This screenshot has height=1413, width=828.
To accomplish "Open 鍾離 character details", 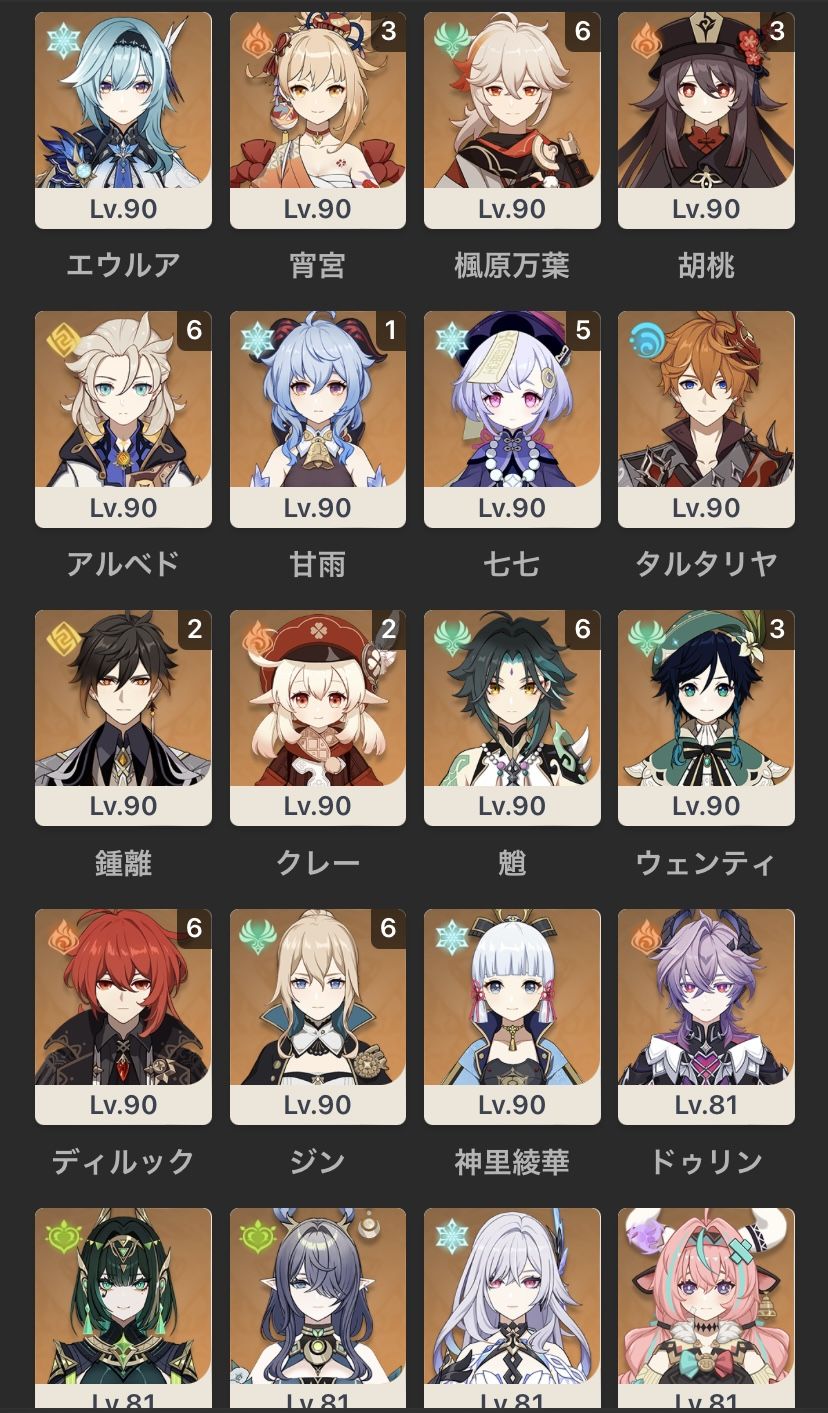I will coord(123,717).
